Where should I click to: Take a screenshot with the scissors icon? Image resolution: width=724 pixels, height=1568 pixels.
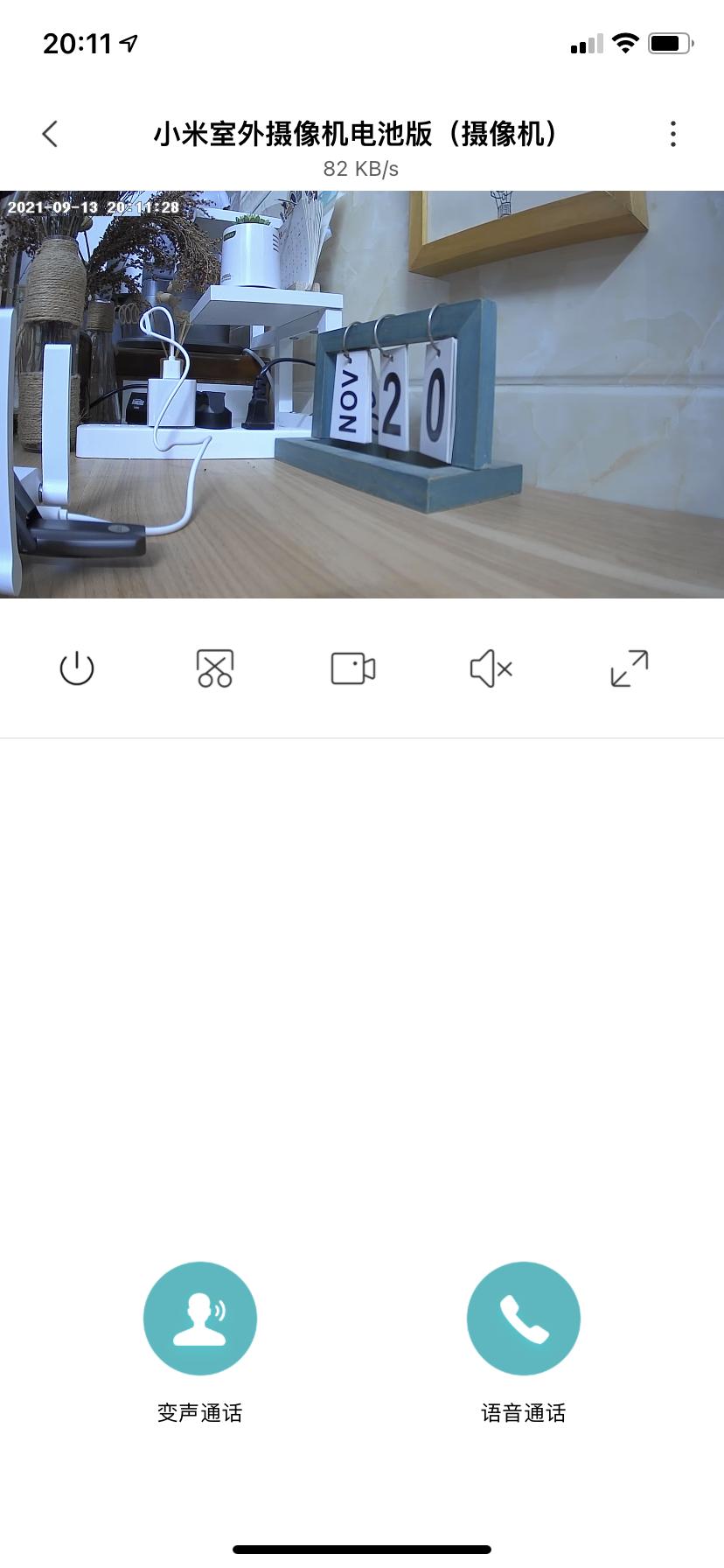pos(215,668)
